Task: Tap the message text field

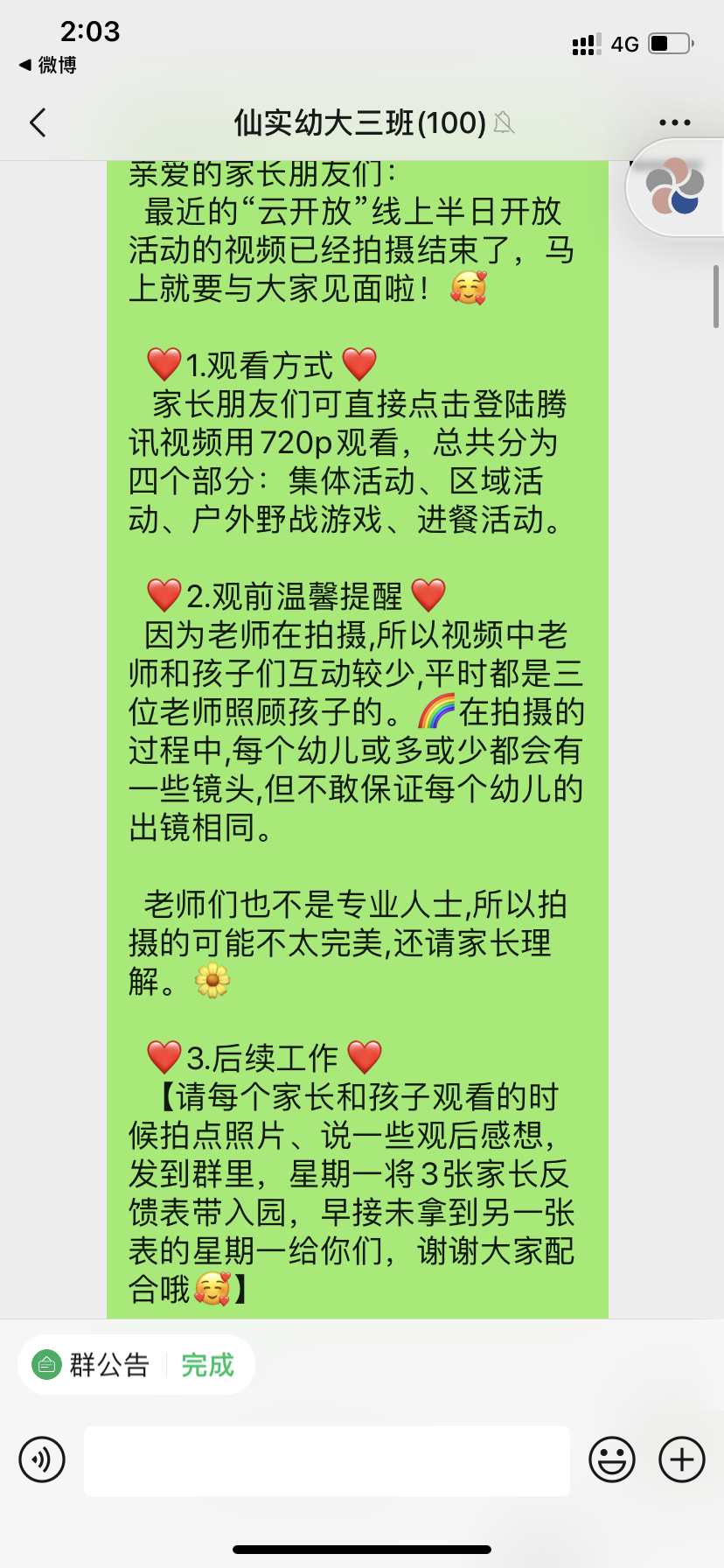Action: click(326, 1460)
